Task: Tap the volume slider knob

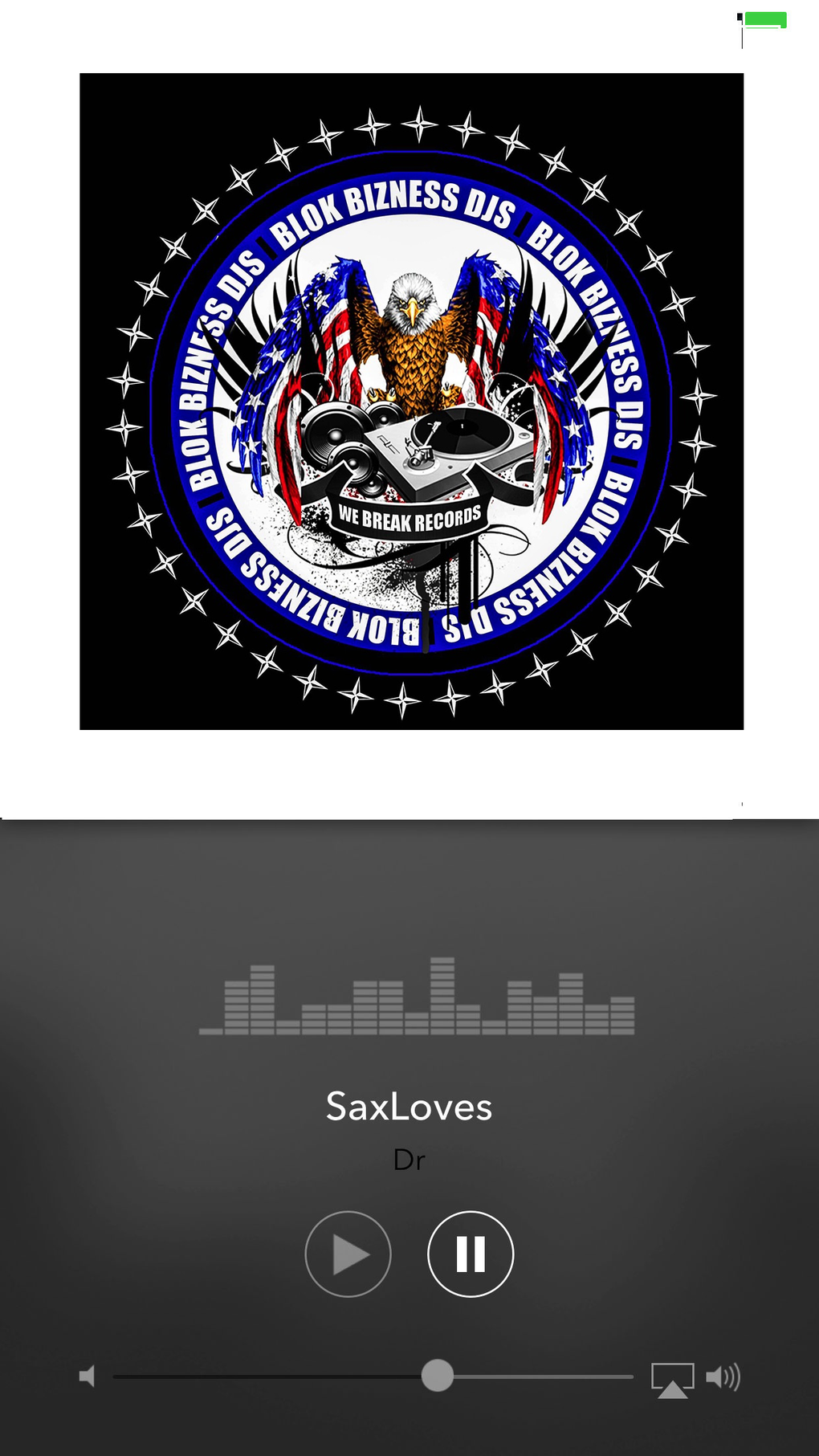Action: 438,1376
